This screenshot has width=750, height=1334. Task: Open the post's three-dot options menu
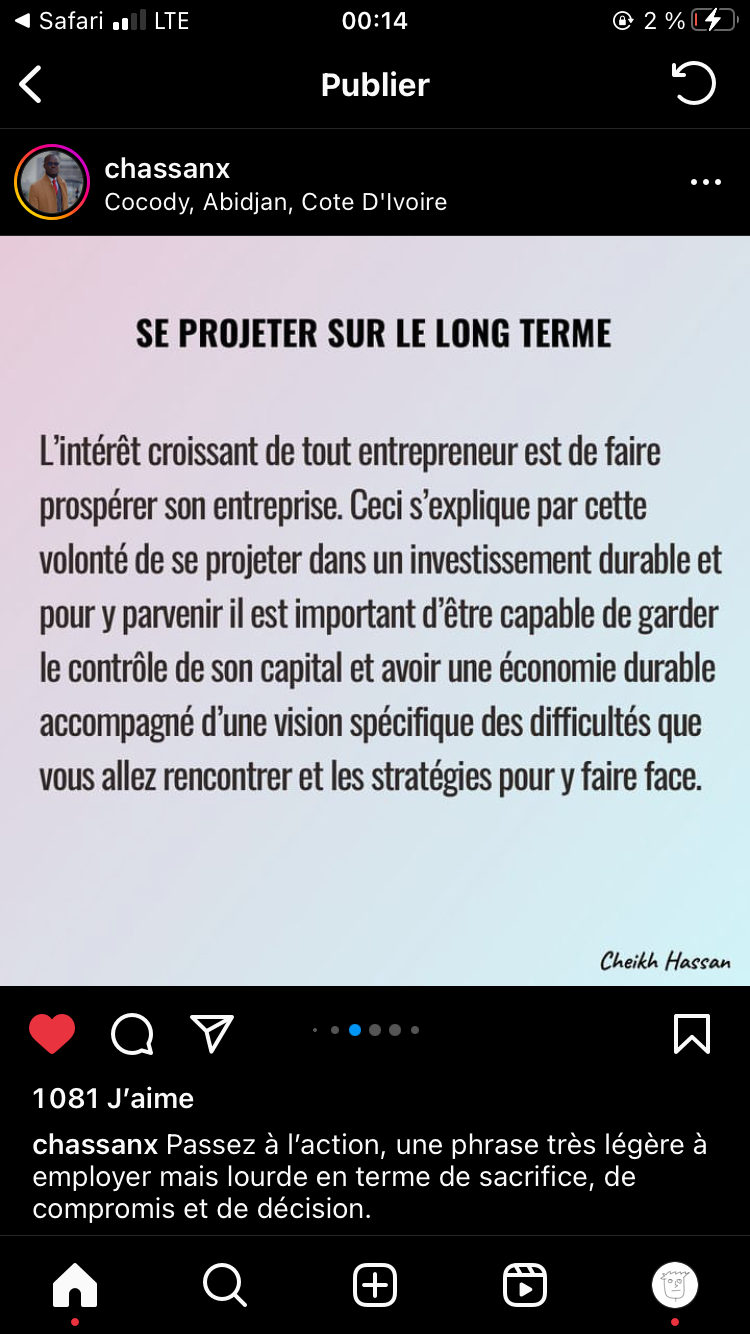[x=705, y=183]
